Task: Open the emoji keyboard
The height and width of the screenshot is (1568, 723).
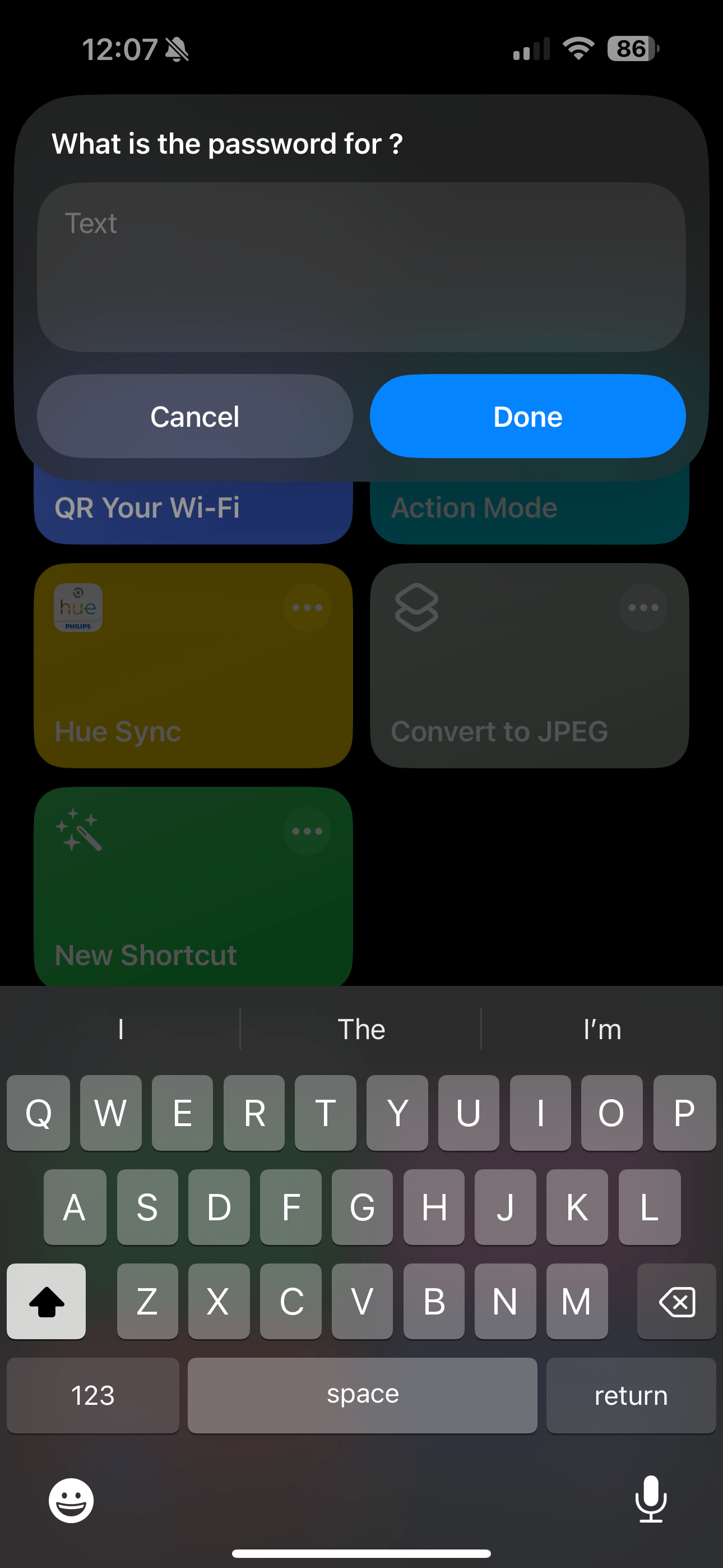Action: pos(71,1501)
